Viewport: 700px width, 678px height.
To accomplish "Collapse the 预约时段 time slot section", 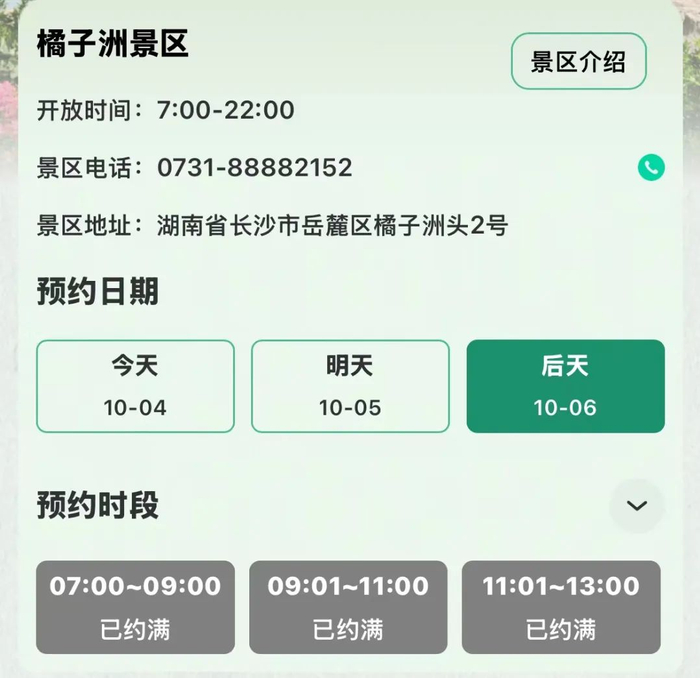I will (637, 506).
